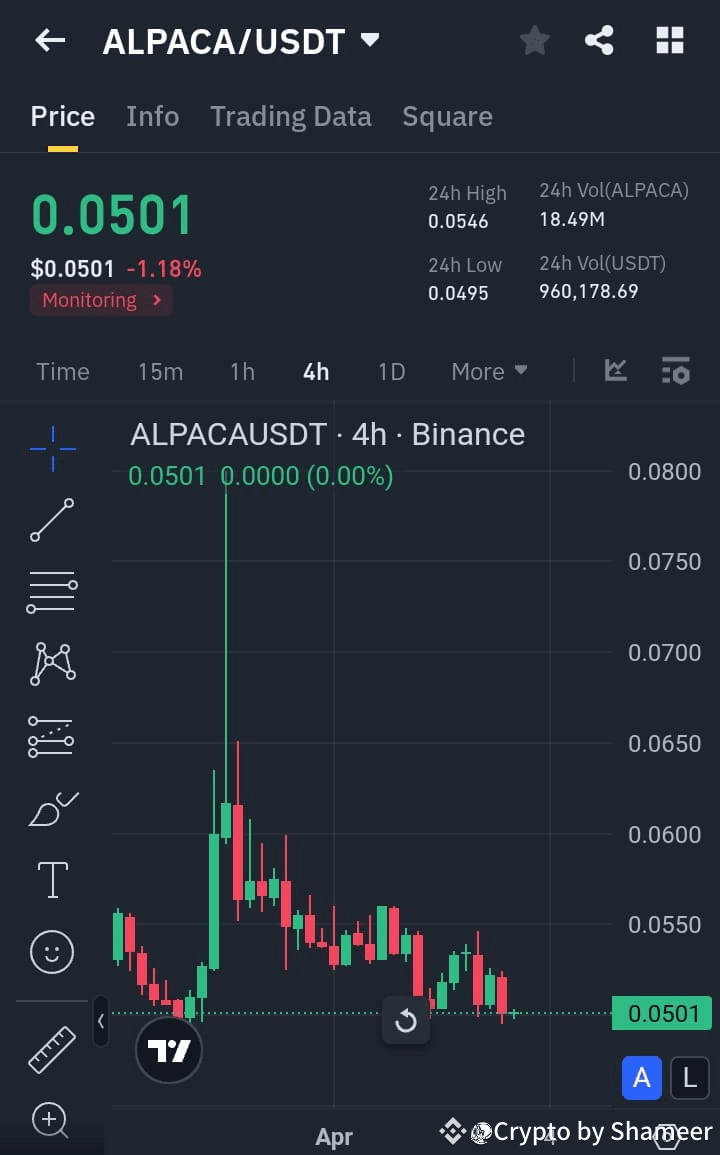Select the text annotation tool
The image size is (720, 1155).
pos(51,880)
